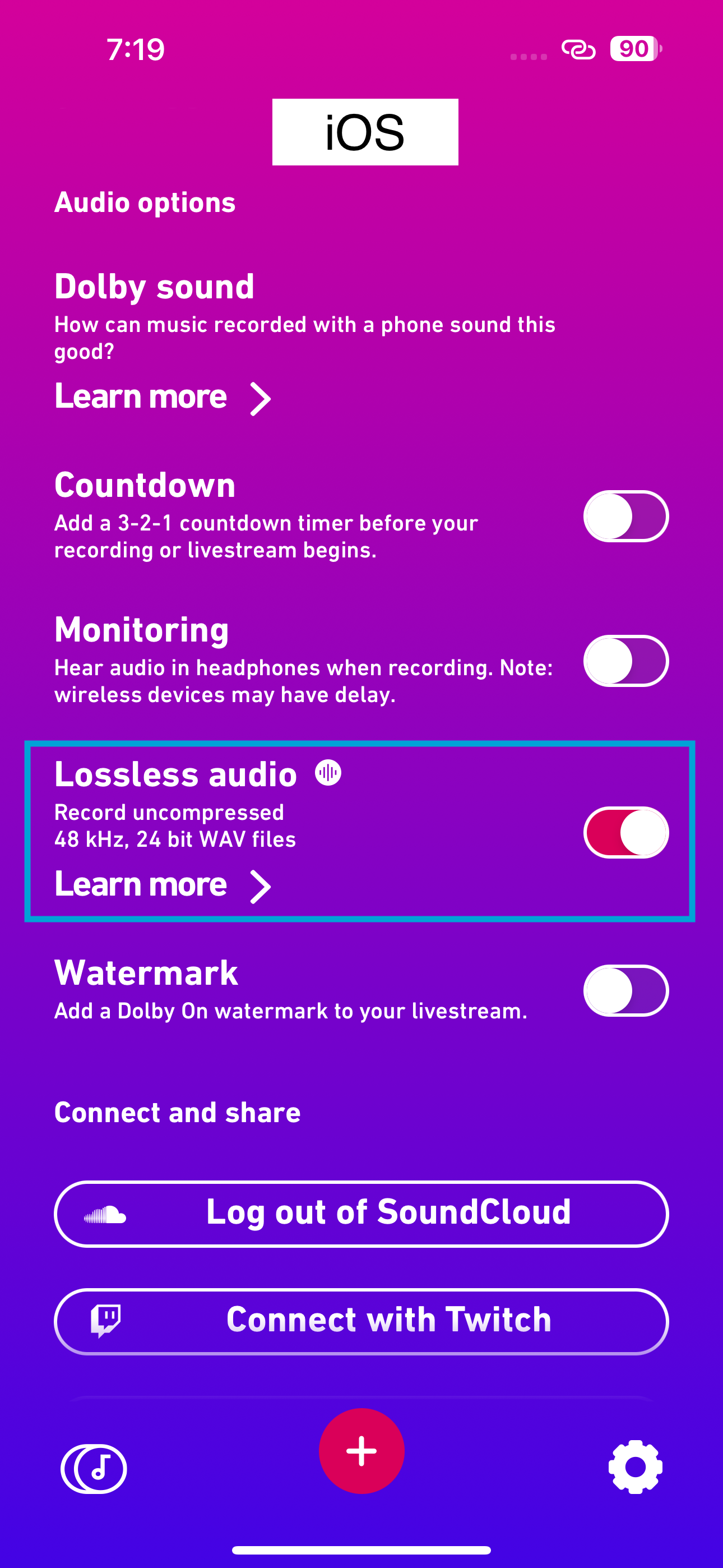This screenshot has height=1568, width=723.
Task: Open the settings gear tab
Action: point(635,1467)
